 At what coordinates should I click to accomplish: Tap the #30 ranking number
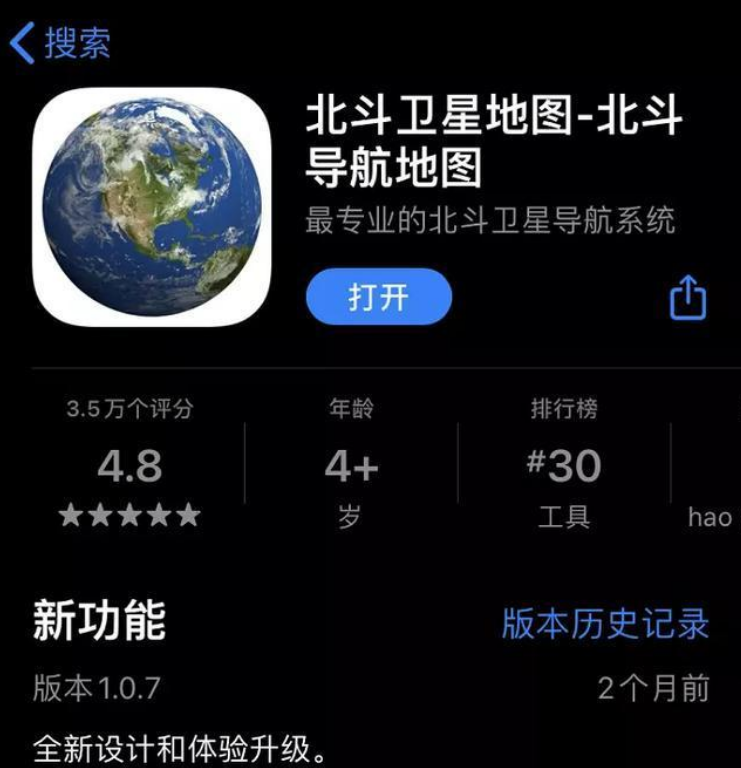click(564, 463)
